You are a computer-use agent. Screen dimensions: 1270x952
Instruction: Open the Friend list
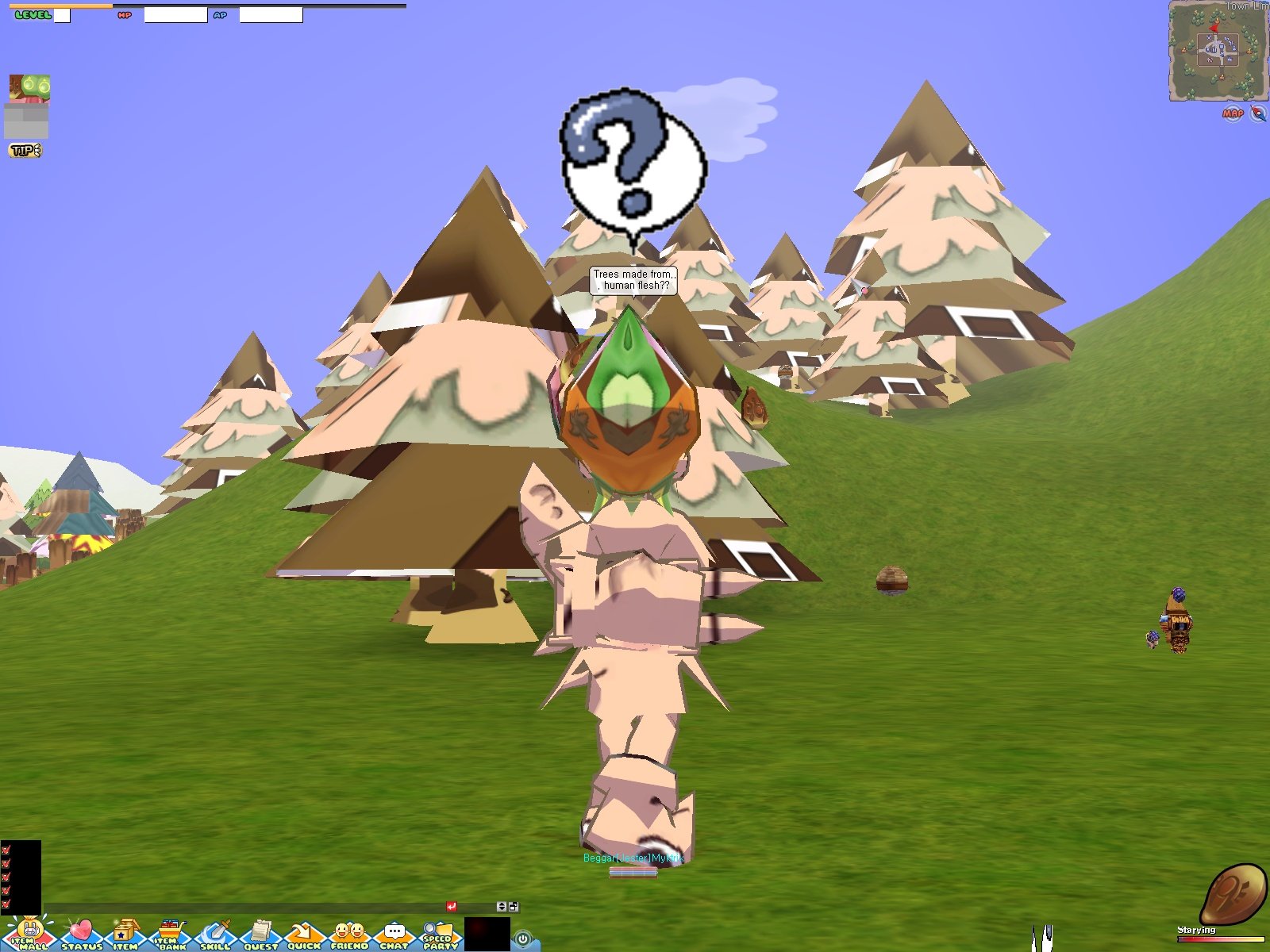point(349,935)
